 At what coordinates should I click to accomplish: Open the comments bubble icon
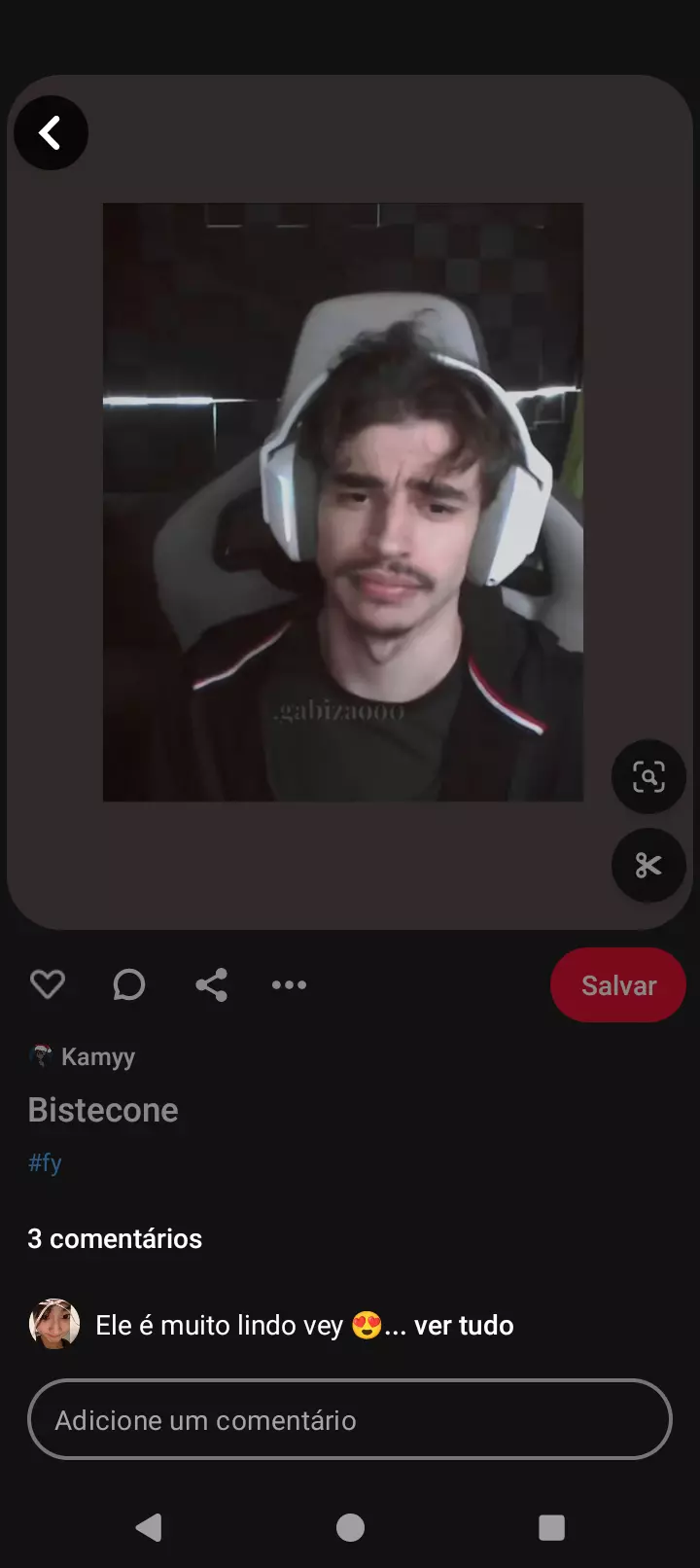[x=128, y=984]
